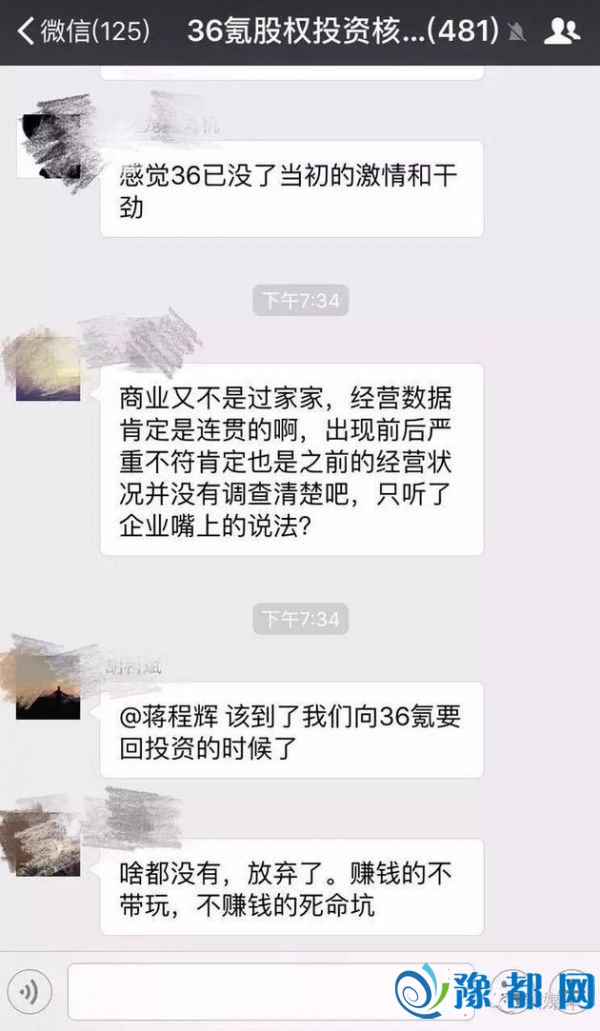The width and height of the screenshot is (600, 1031).
Task: Open avatar of sender saying 啥都没有，放弃了
Action: [47, 845]
